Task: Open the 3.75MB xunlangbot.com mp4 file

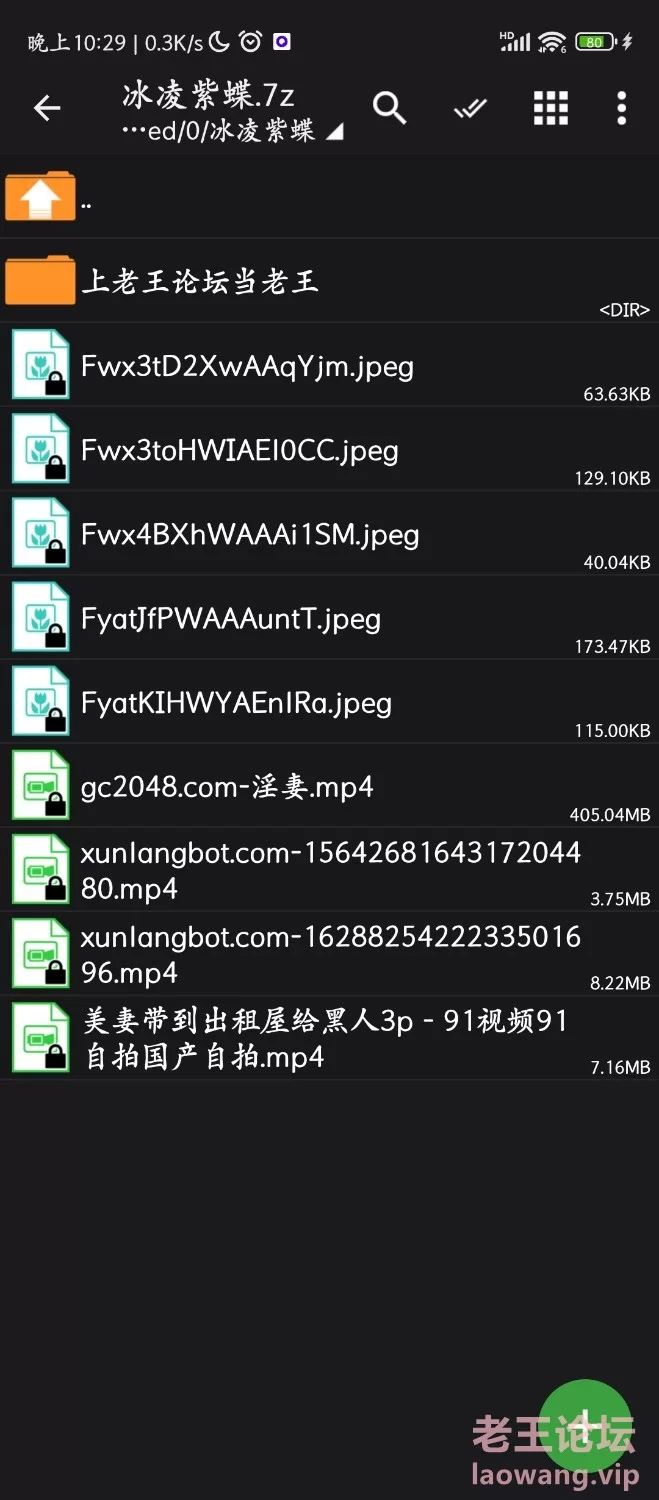Action: (x=329, y=870)
